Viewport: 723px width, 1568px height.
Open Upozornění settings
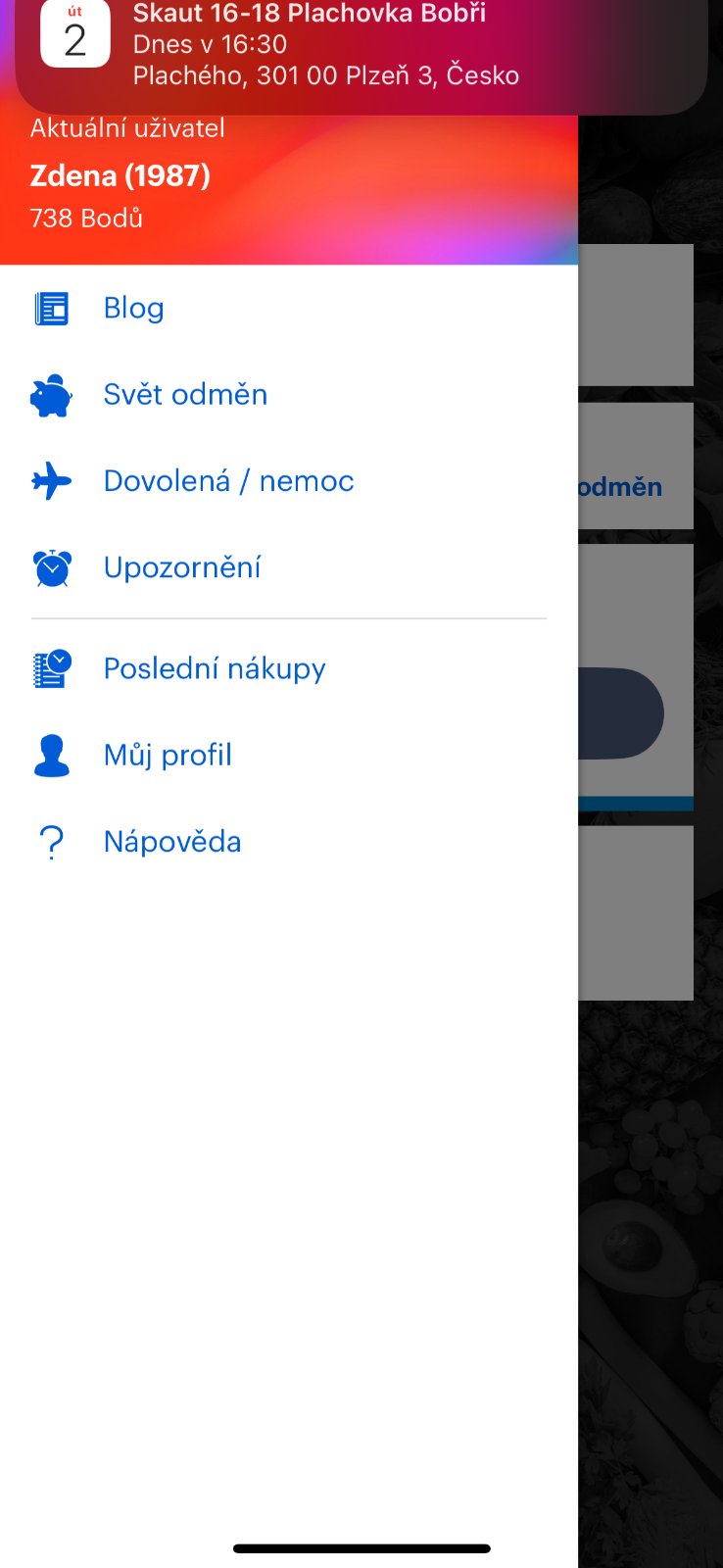coord(182,567)
